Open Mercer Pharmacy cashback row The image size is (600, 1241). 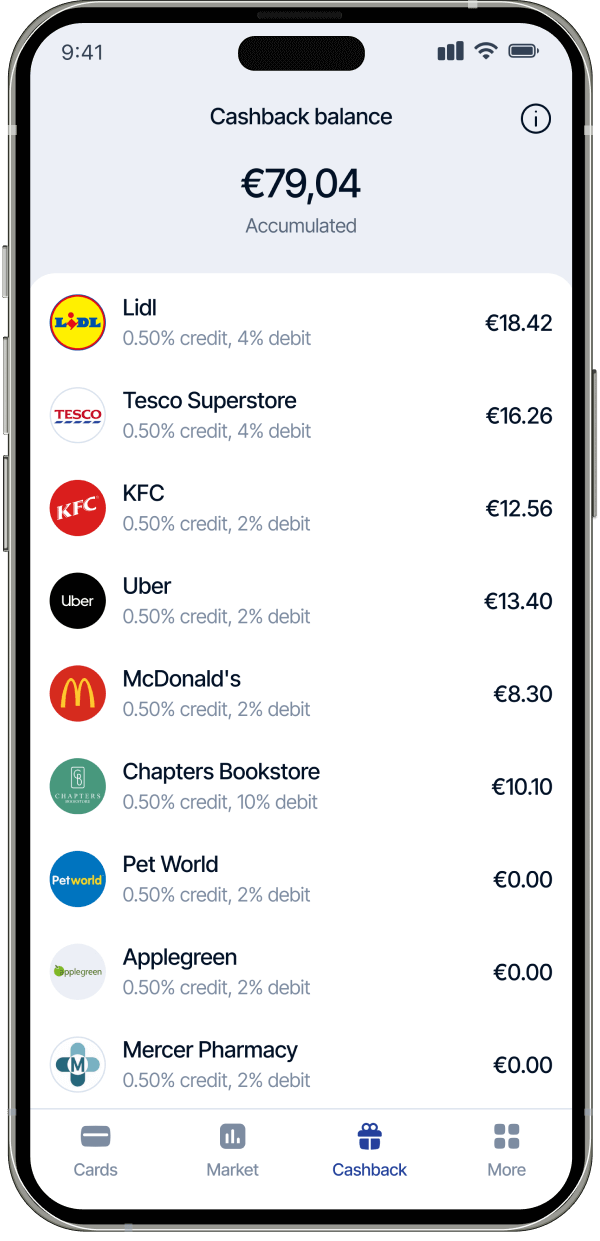click(300, 1064)
